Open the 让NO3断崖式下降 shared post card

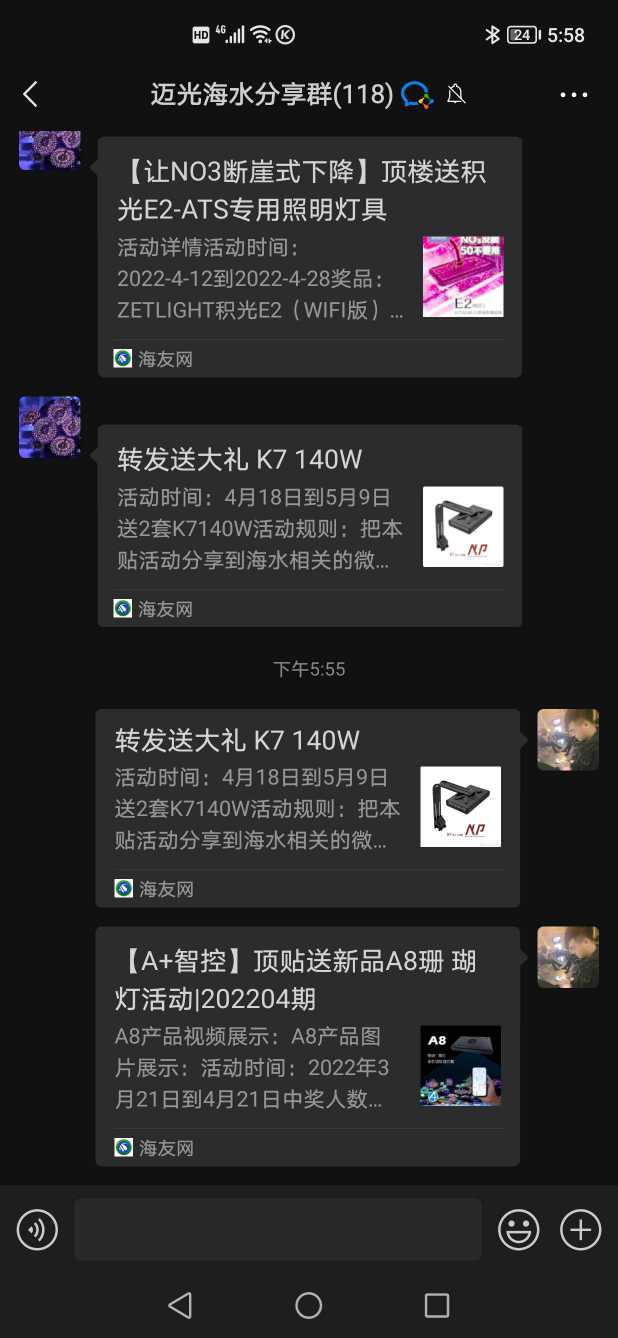coord(309,256)
